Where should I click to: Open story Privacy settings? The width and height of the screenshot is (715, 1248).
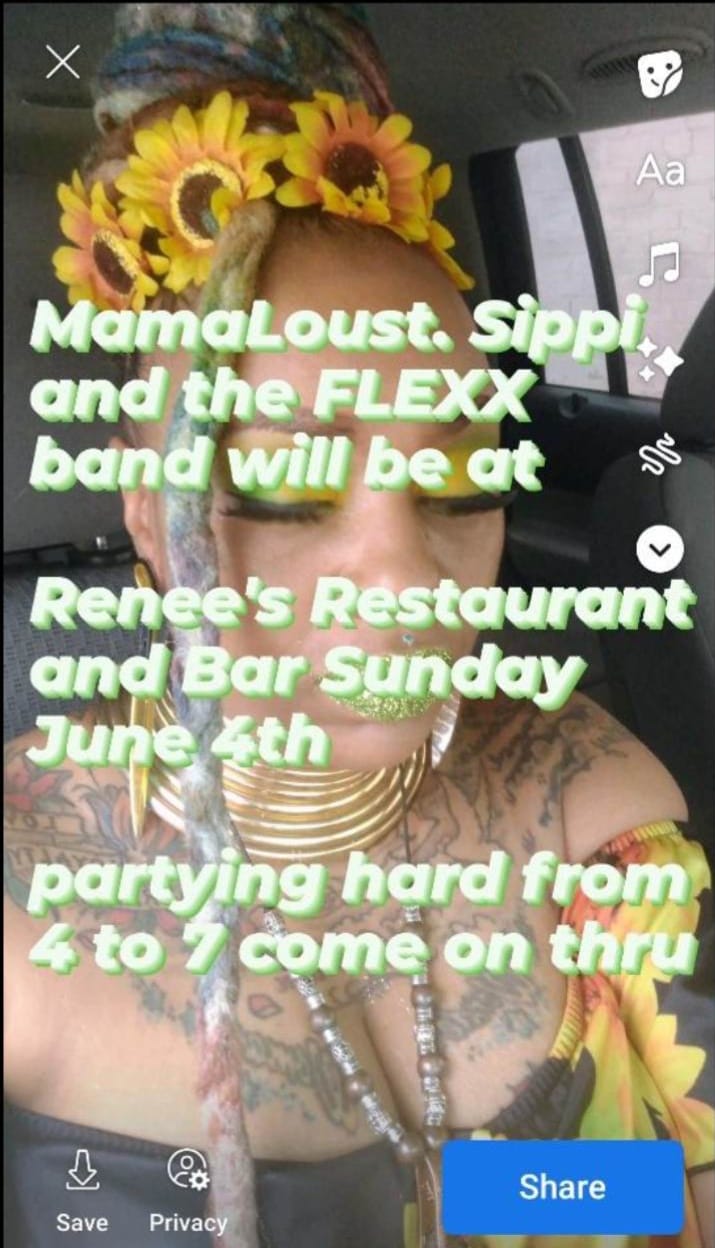[x=188, y=1189]
